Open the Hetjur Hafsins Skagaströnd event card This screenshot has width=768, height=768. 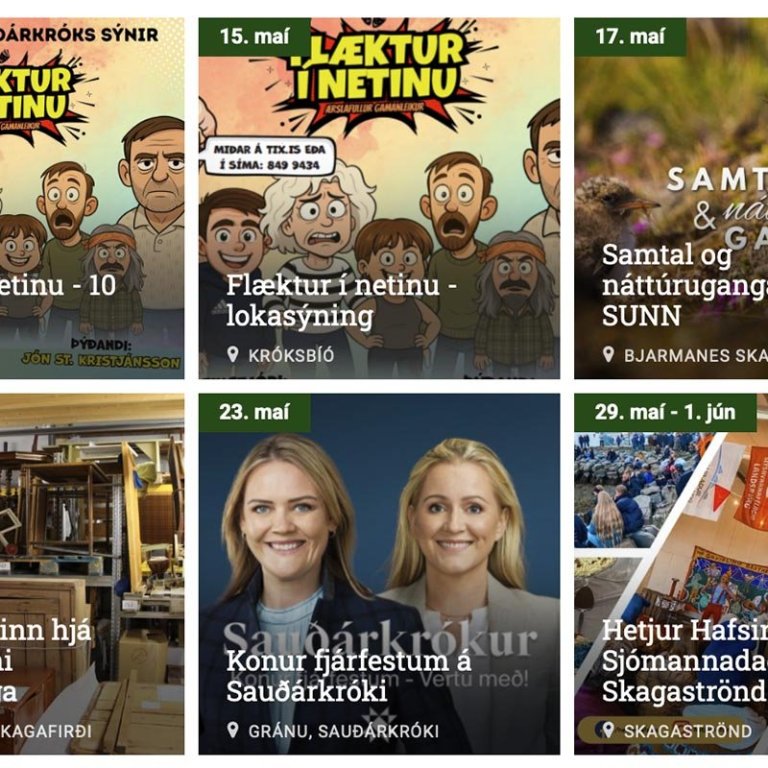670,575
